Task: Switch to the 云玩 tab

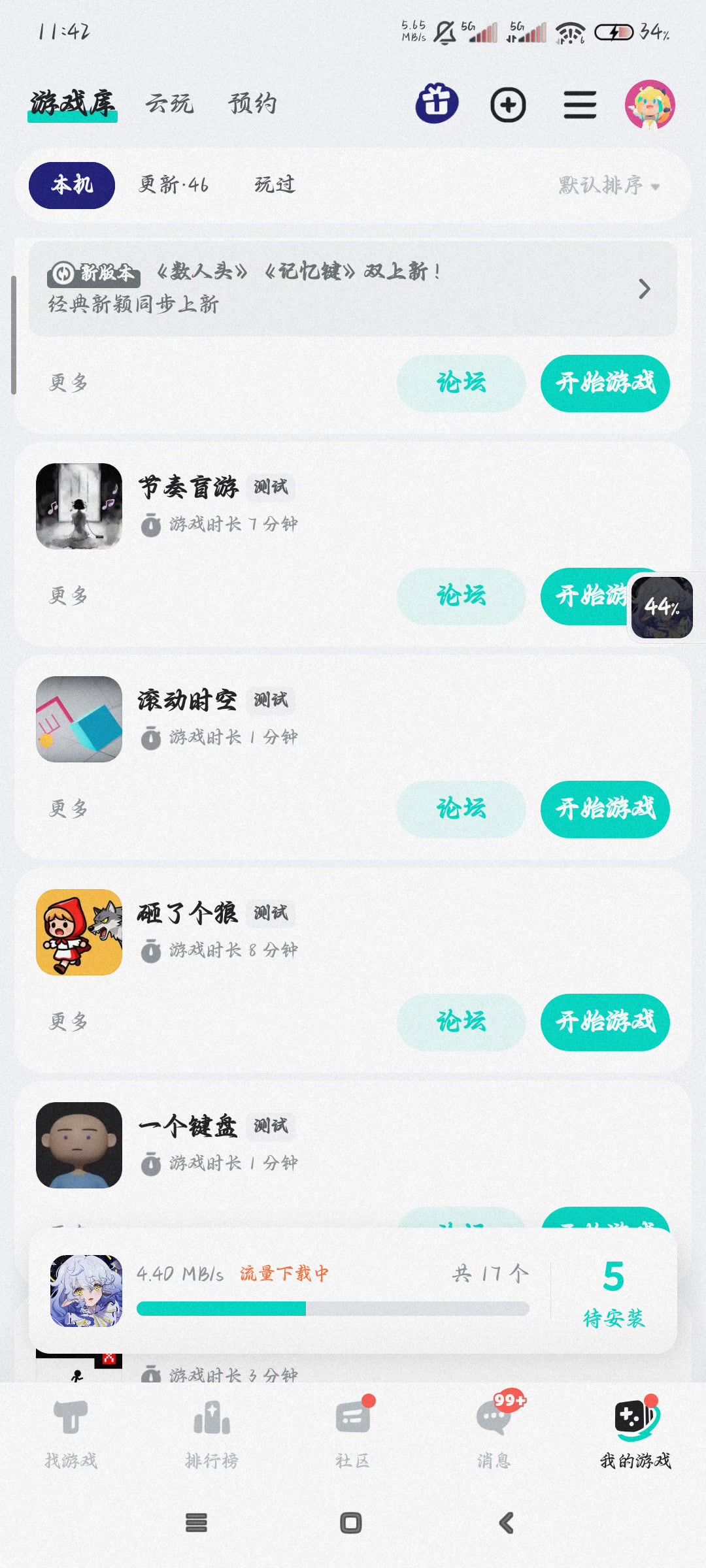Action: pos(169,103)
